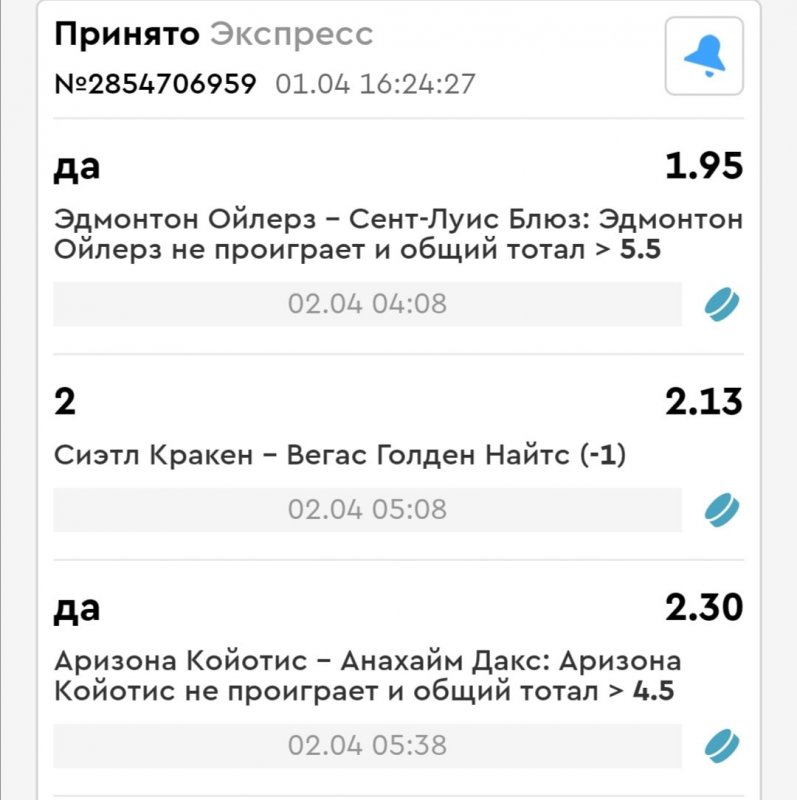Open the Аризона Койотис – Анахайм Дакс event

click(368, 675)
